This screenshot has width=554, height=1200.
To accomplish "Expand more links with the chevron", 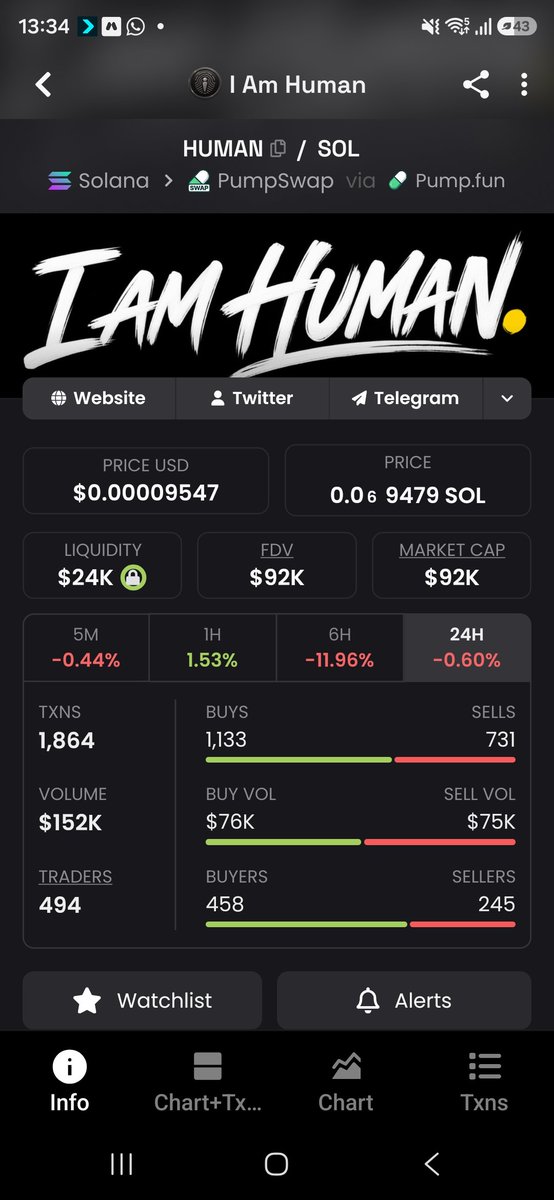I will tap(507, 398).
